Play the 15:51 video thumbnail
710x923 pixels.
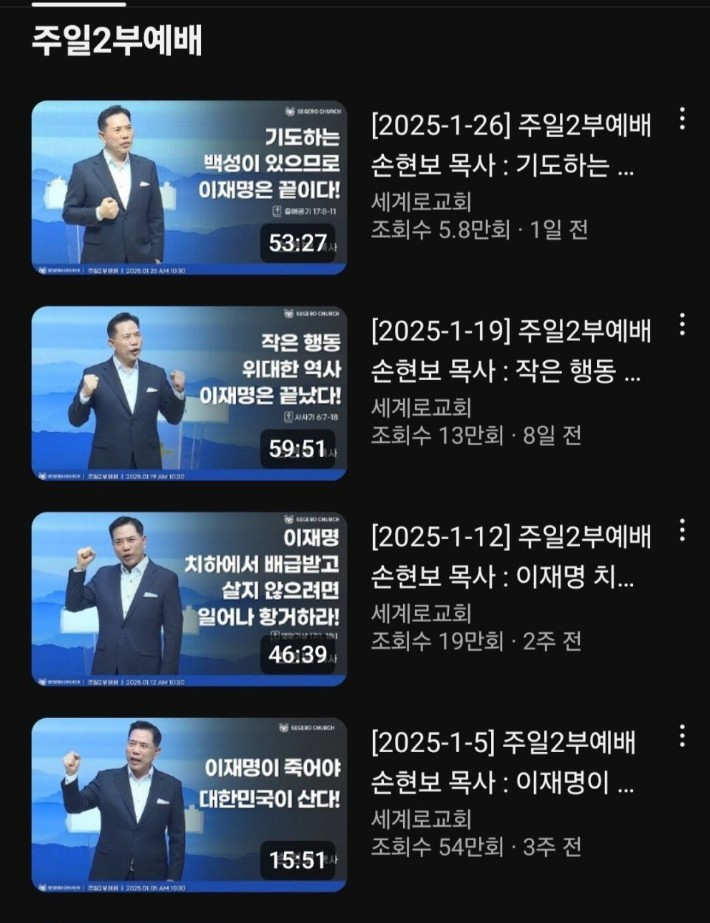tap(189, 804)
